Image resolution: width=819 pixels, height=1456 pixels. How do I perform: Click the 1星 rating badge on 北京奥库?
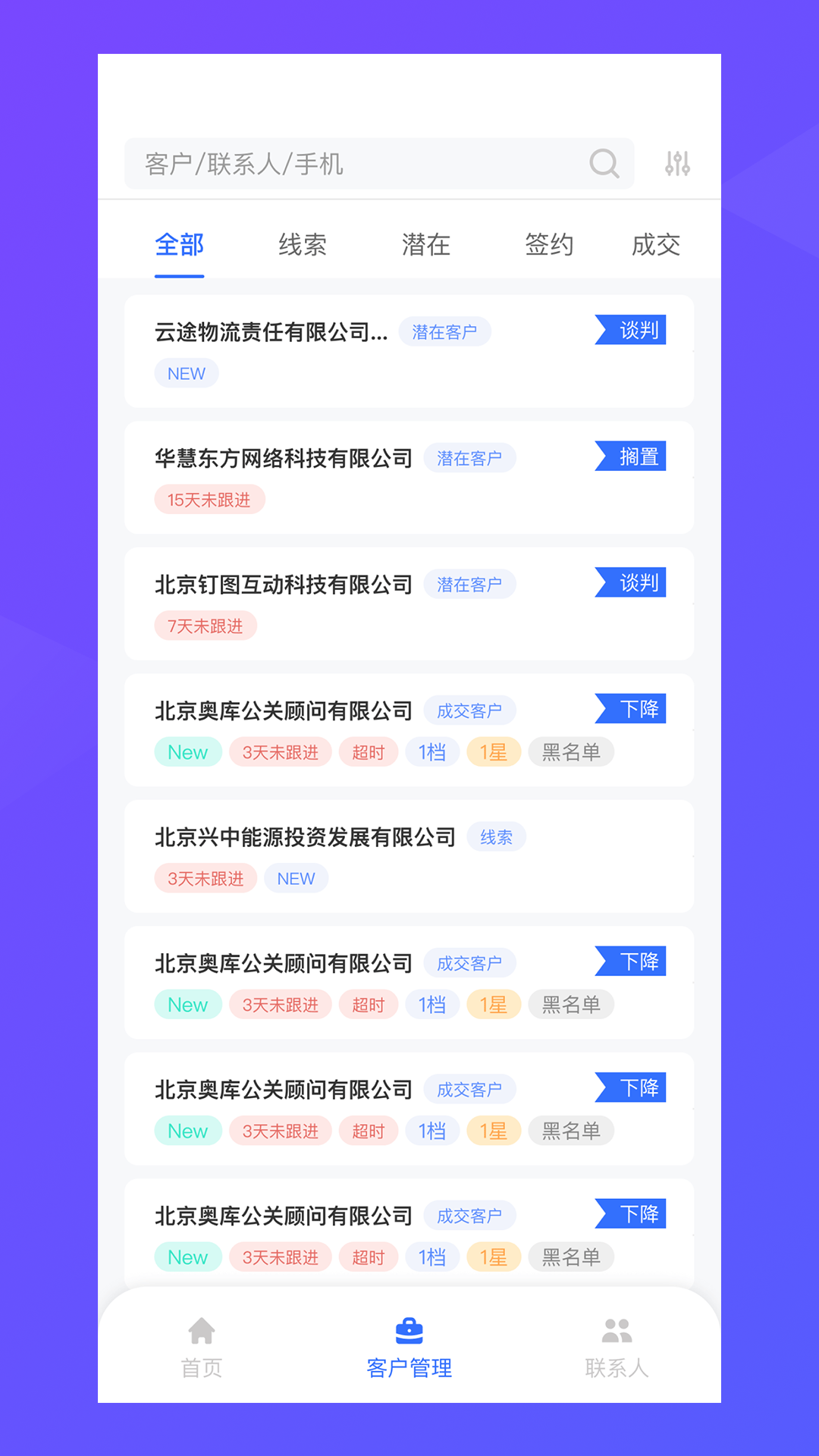493,752
